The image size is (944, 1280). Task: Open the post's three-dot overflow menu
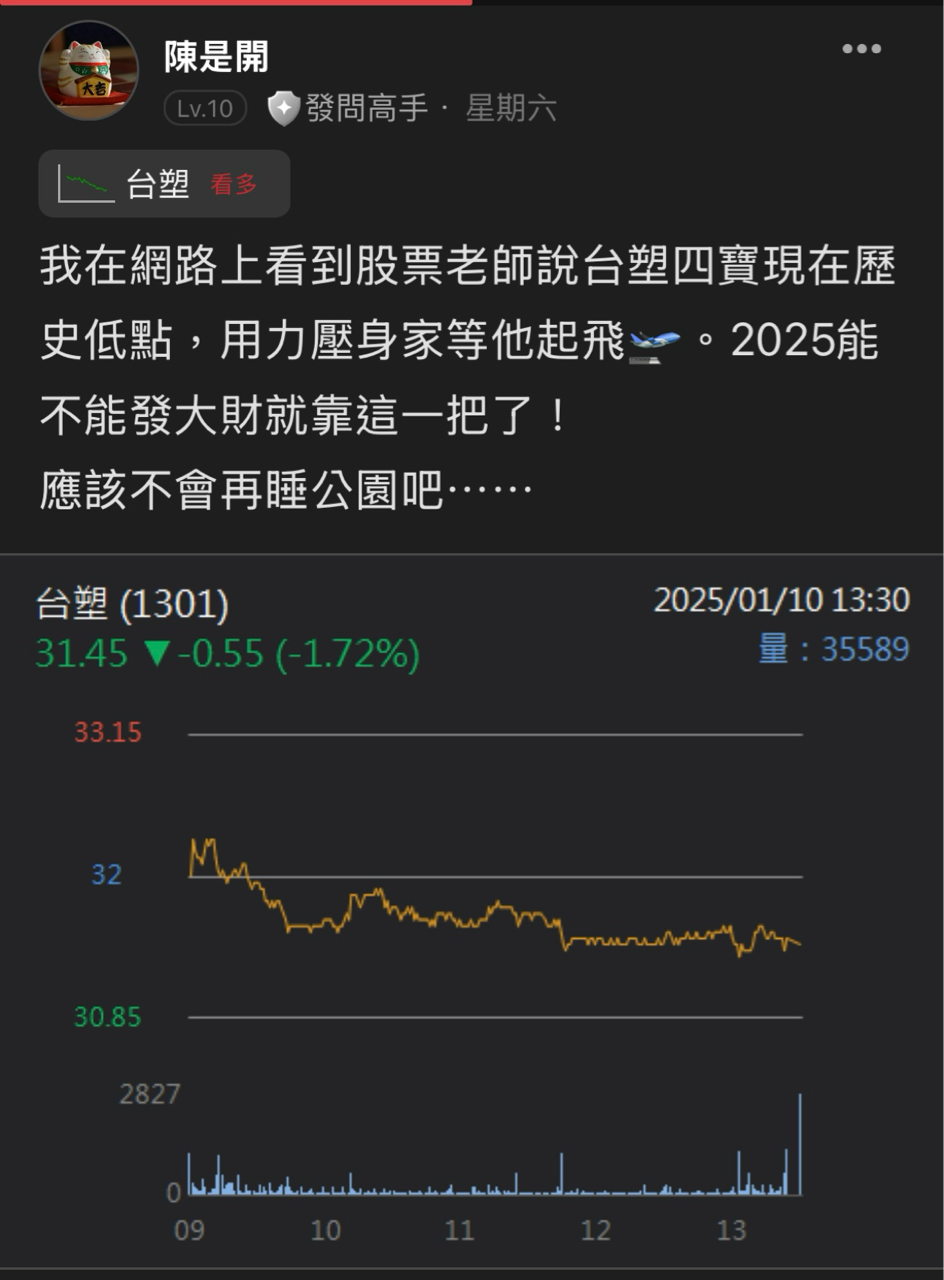861,49
